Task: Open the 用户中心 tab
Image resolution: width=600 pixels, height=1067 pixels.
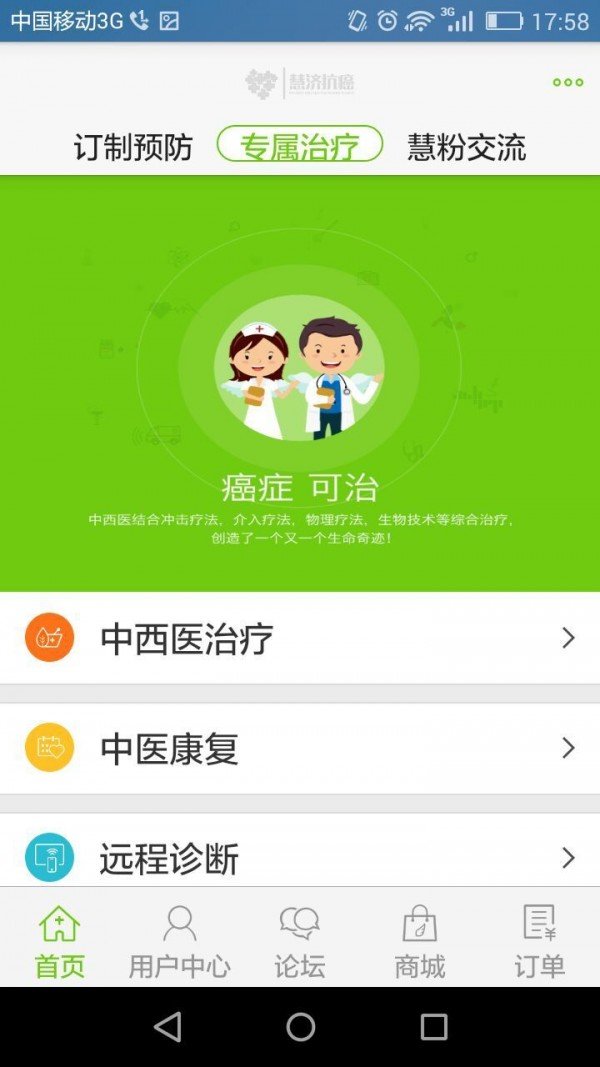Action: tap(180, 940)
